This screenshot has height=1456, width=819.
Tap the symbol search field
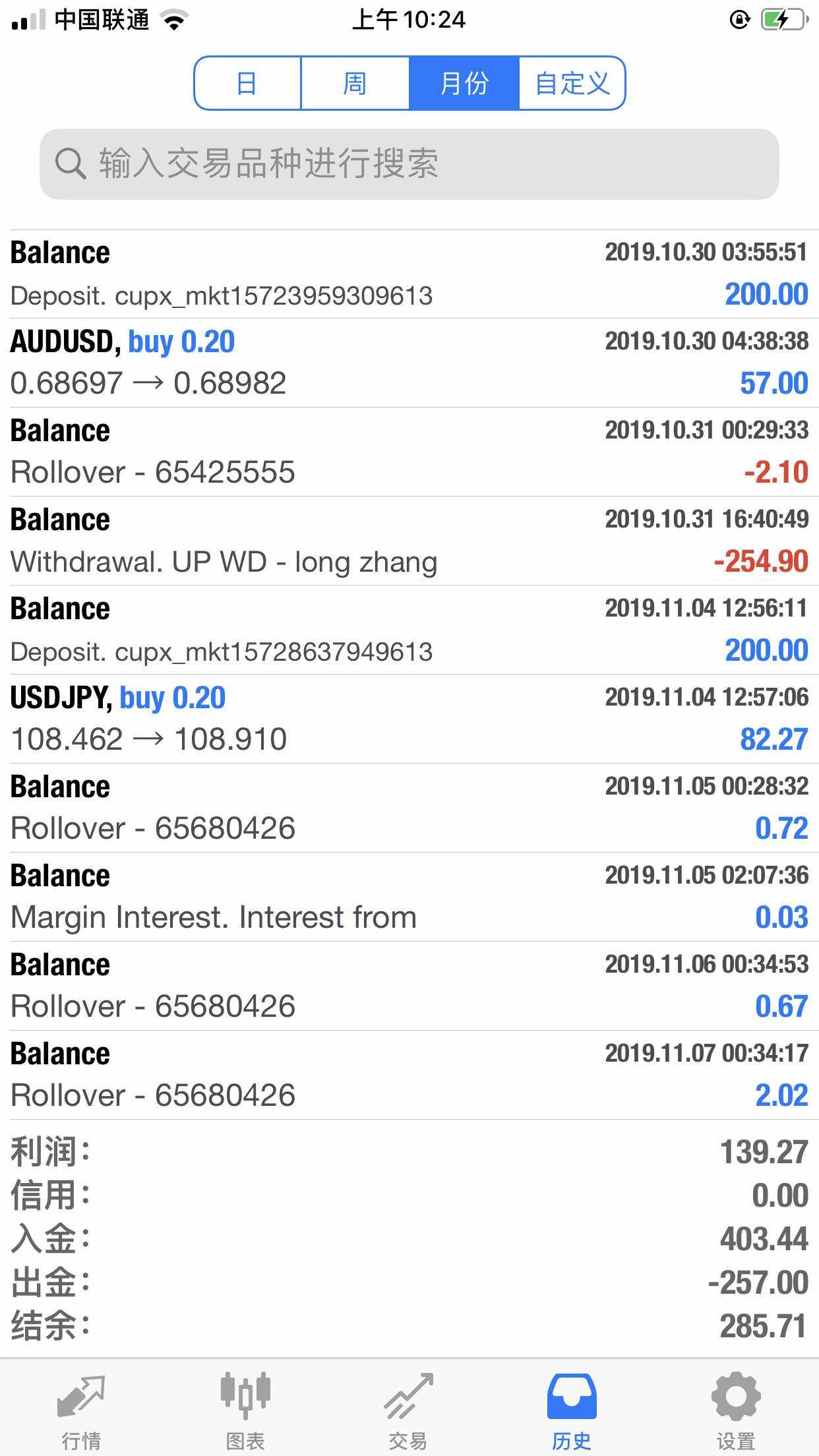pyautogui.click(x=409, y=164)
